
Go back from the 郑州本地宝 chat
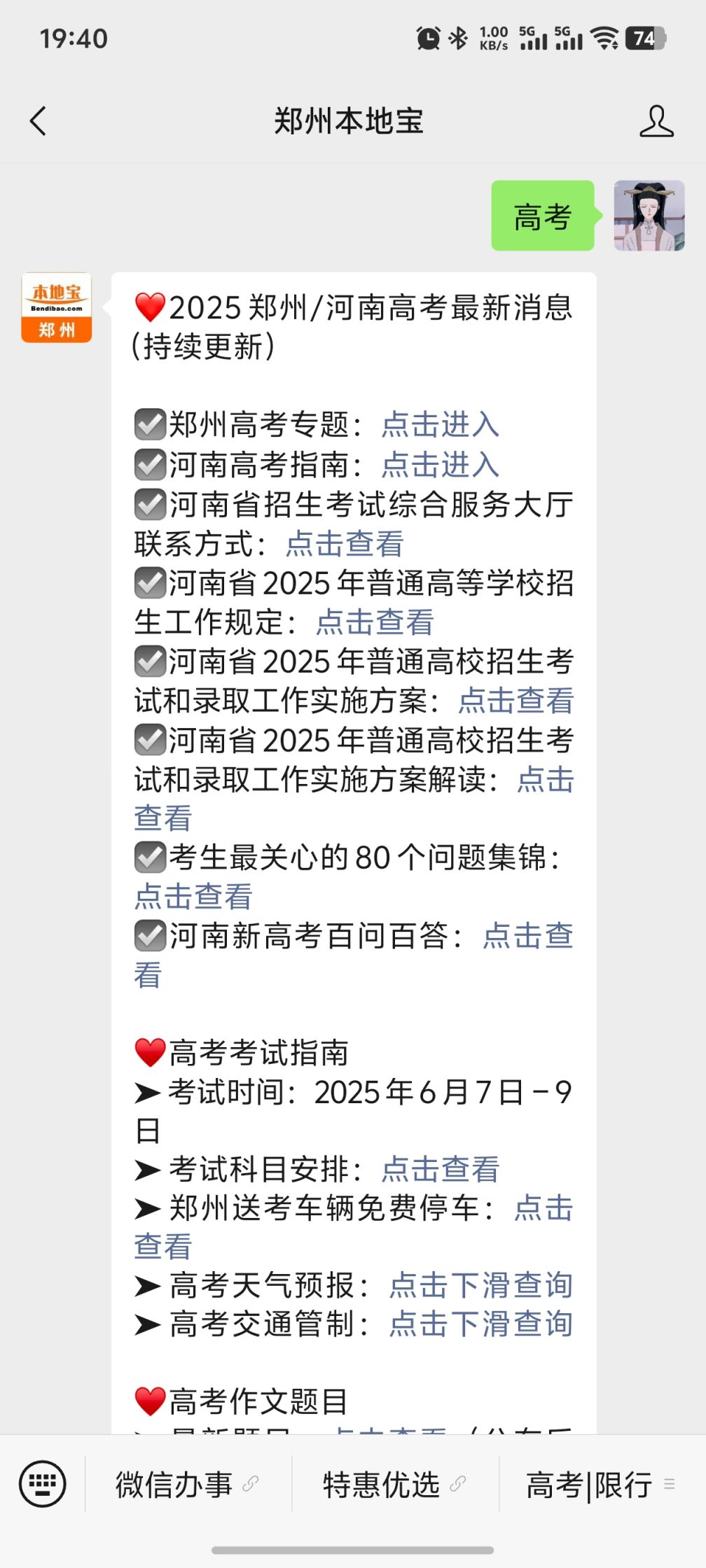[x=38, y=121]
